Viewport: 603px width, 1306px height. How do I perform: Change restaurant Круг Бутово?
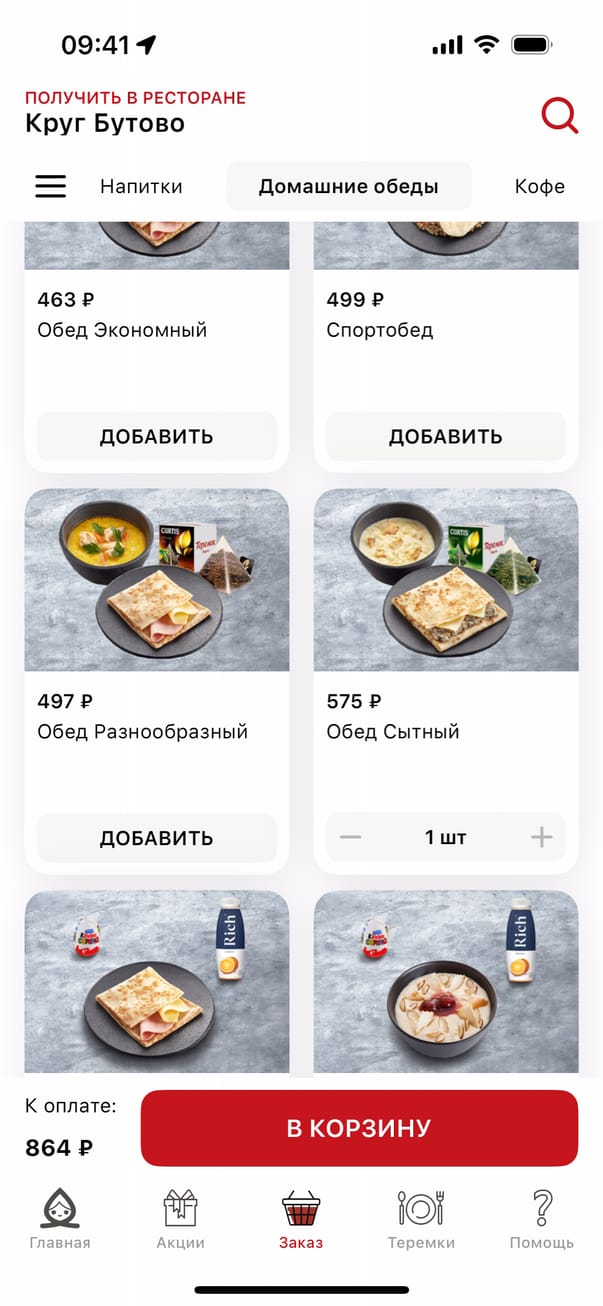point(105,124)
